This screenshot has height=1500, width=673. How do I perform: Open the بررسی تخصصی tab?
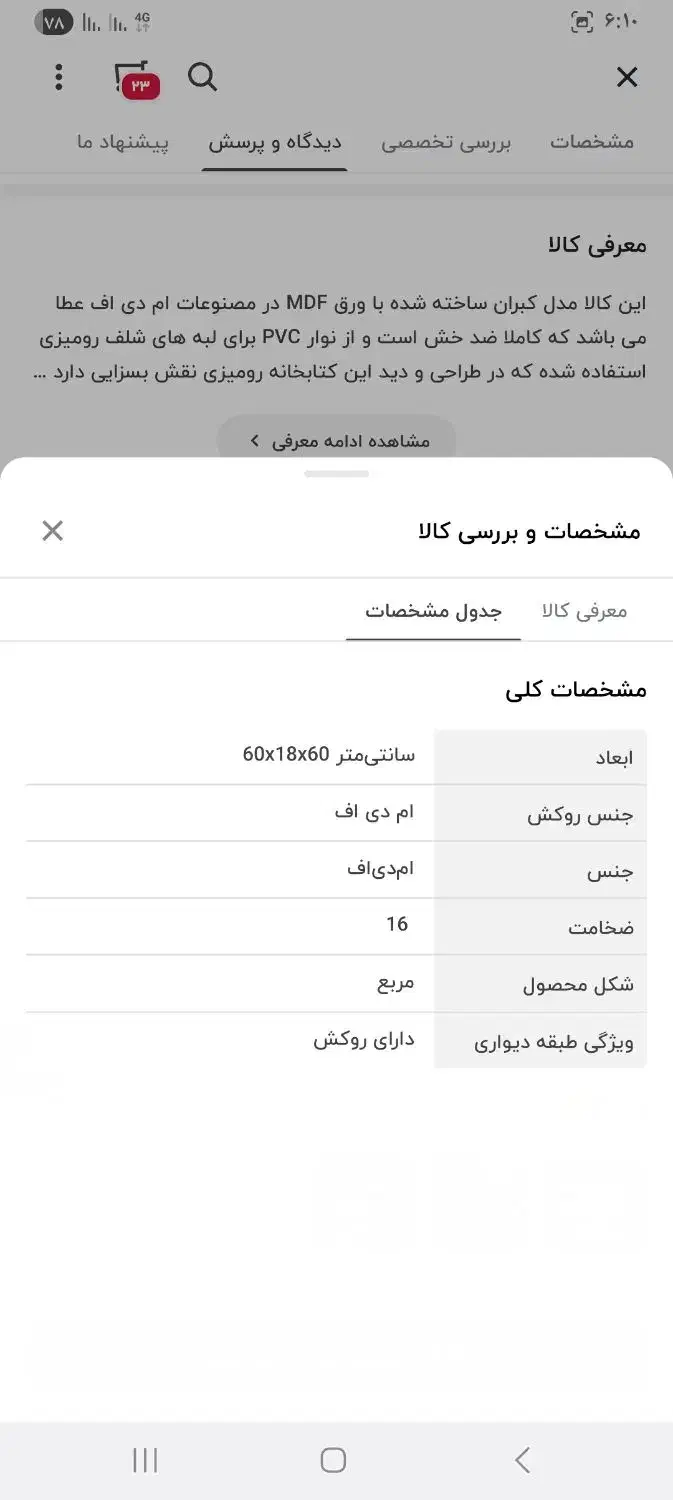coord(446,142)
